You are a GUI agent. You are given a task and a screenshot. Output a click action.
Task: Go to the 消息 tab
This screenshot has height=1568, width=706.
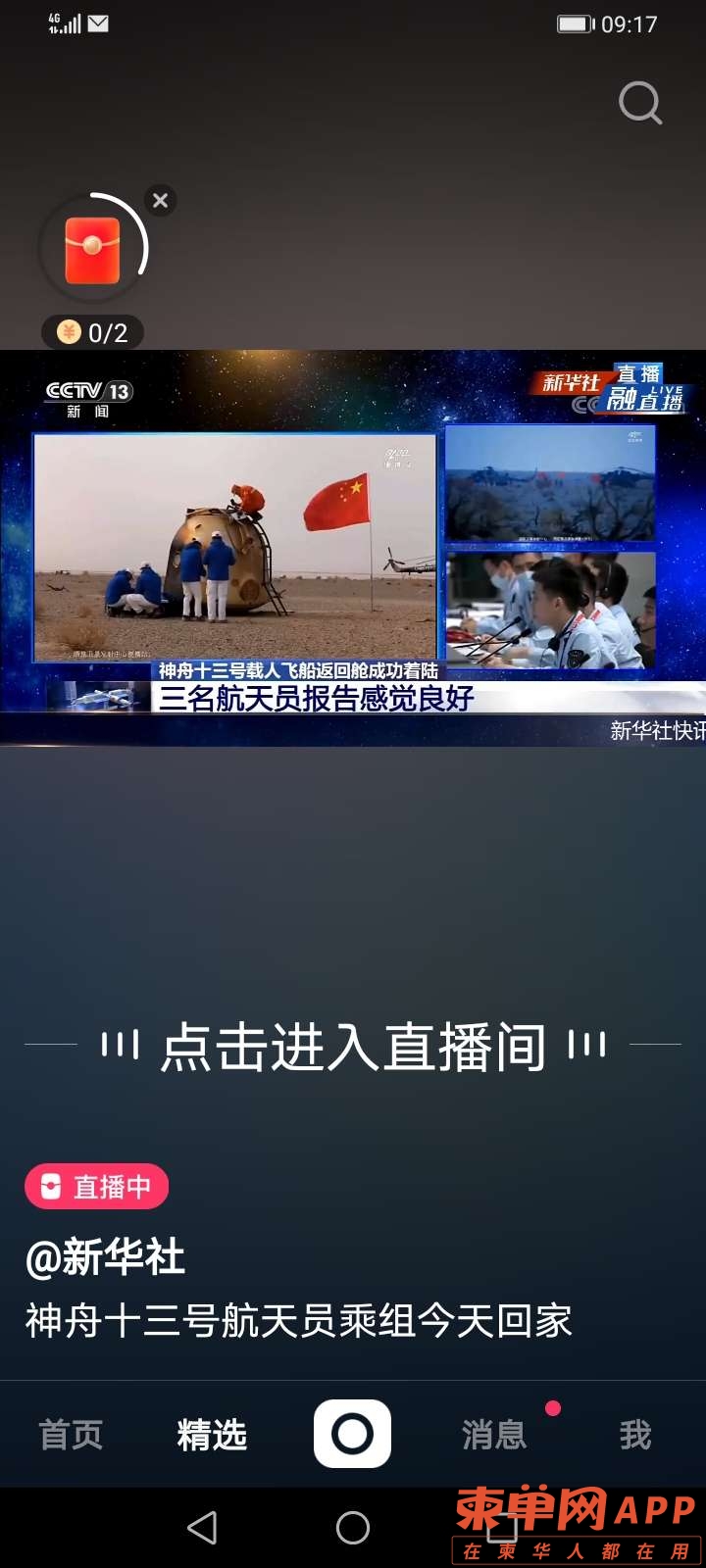(494, 1435)
